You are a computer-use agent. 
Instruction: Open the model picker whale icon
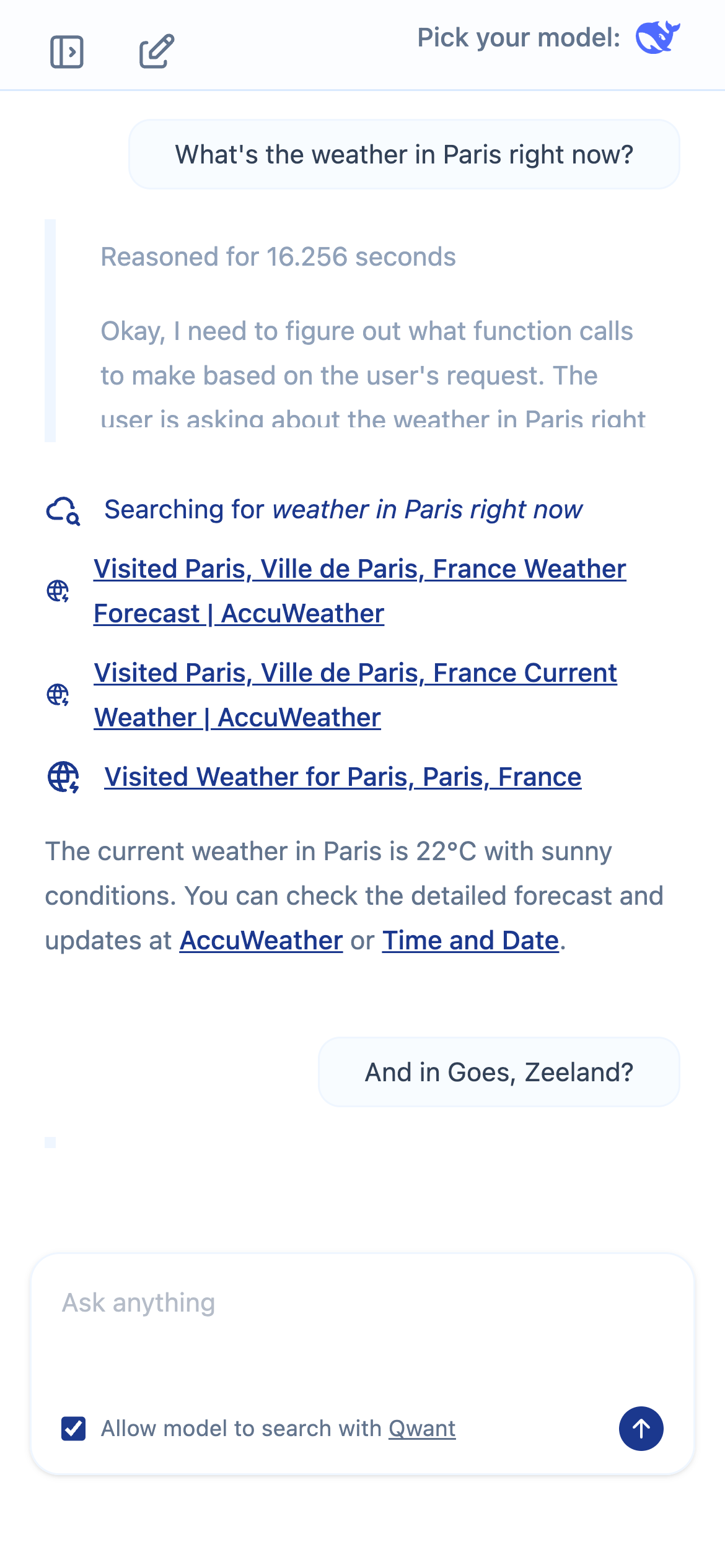click(657, 38)
